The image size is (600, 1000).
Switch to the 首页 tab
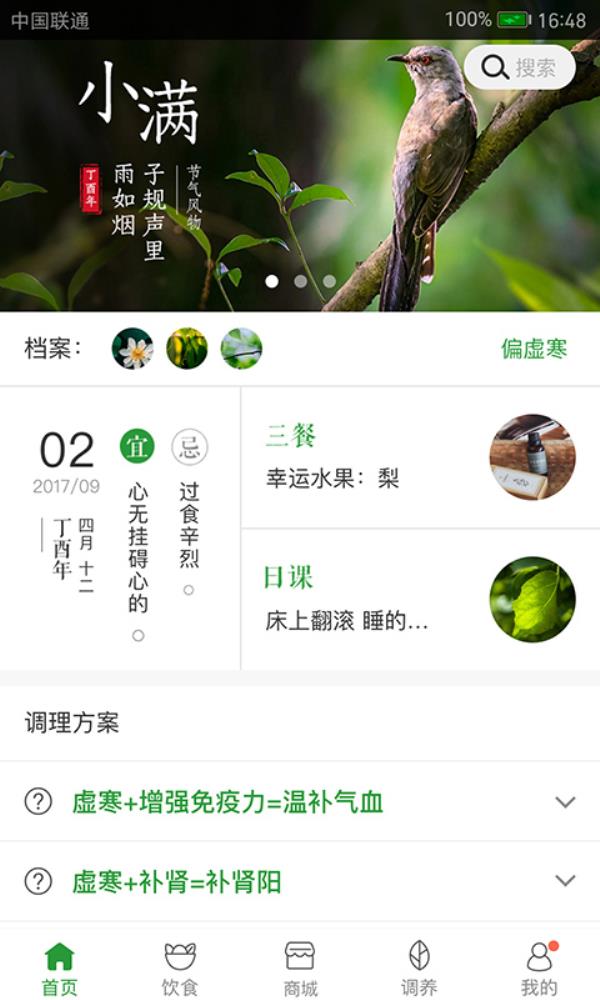[x=60, y=968]
